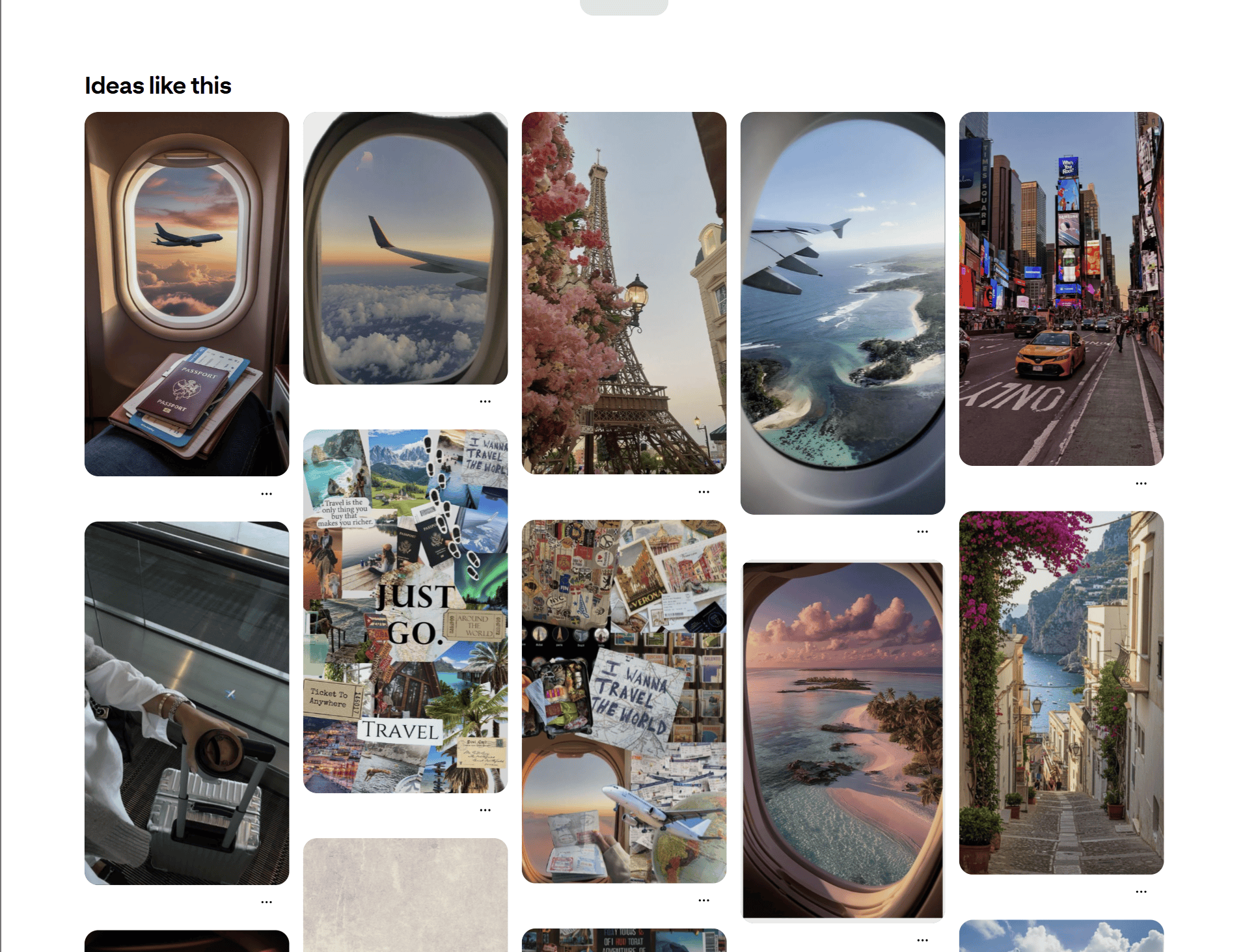The height and width of the screenshot is (952, 1245).
Task: Show options under Verona postcards collage pin
Action: click(704, 901)
